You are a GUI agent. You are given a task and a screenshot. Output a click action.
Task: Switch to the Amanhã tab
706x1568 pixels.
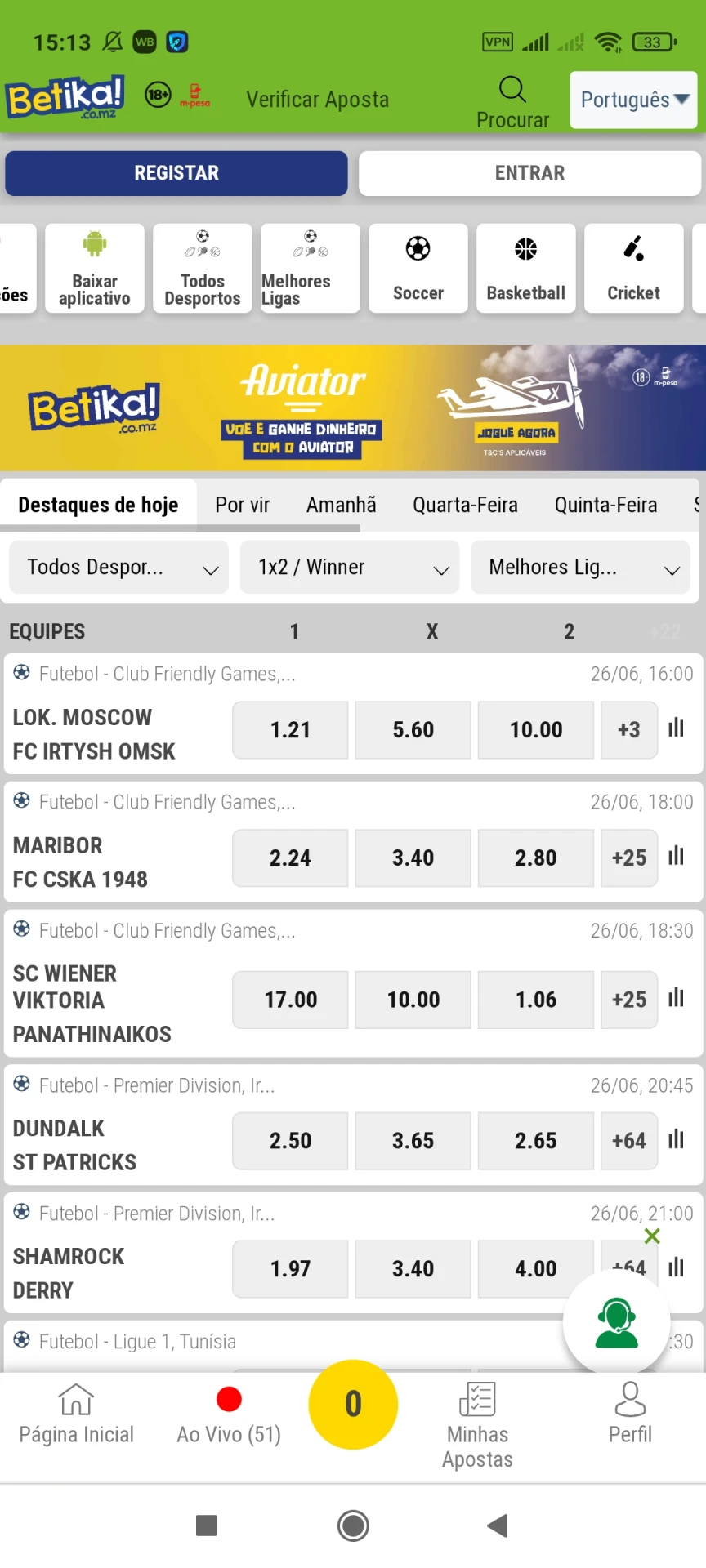pyautogui.click(x=341, y=505)
